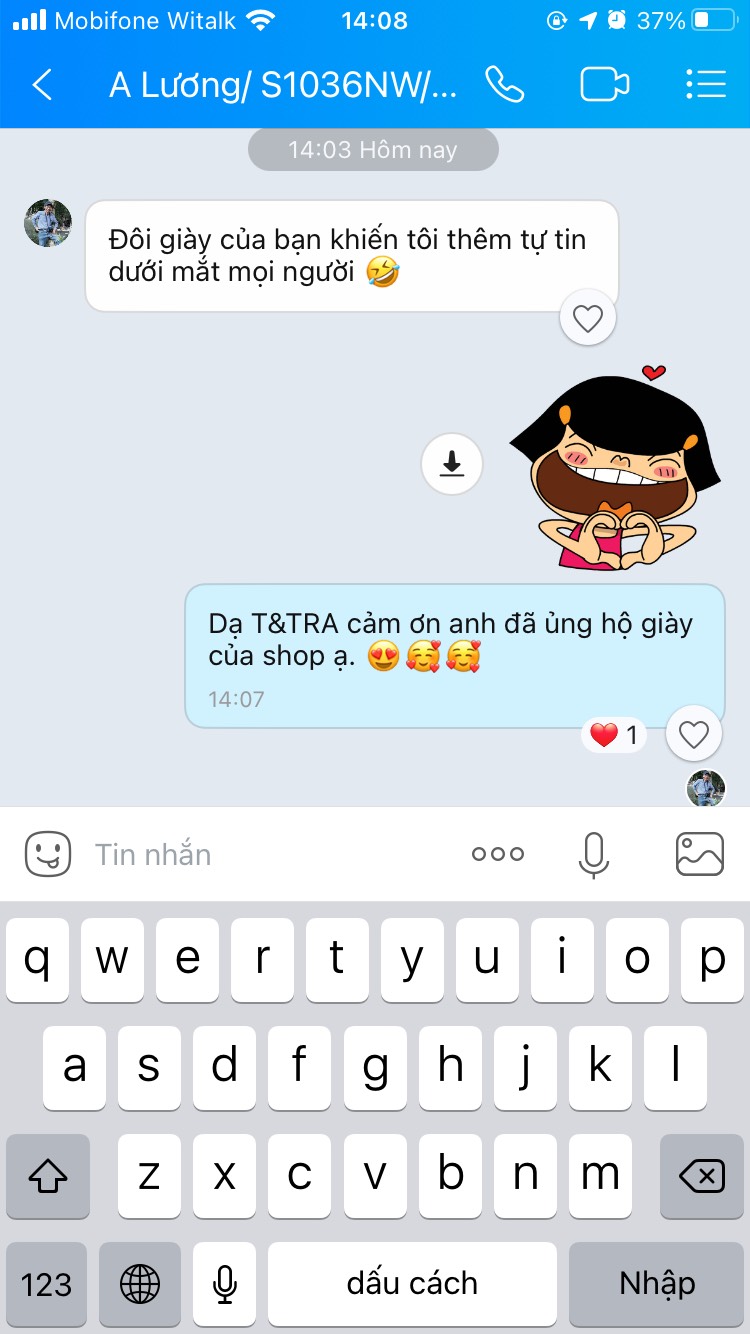Focus the Tin nhắn message field

coord(270,854)
